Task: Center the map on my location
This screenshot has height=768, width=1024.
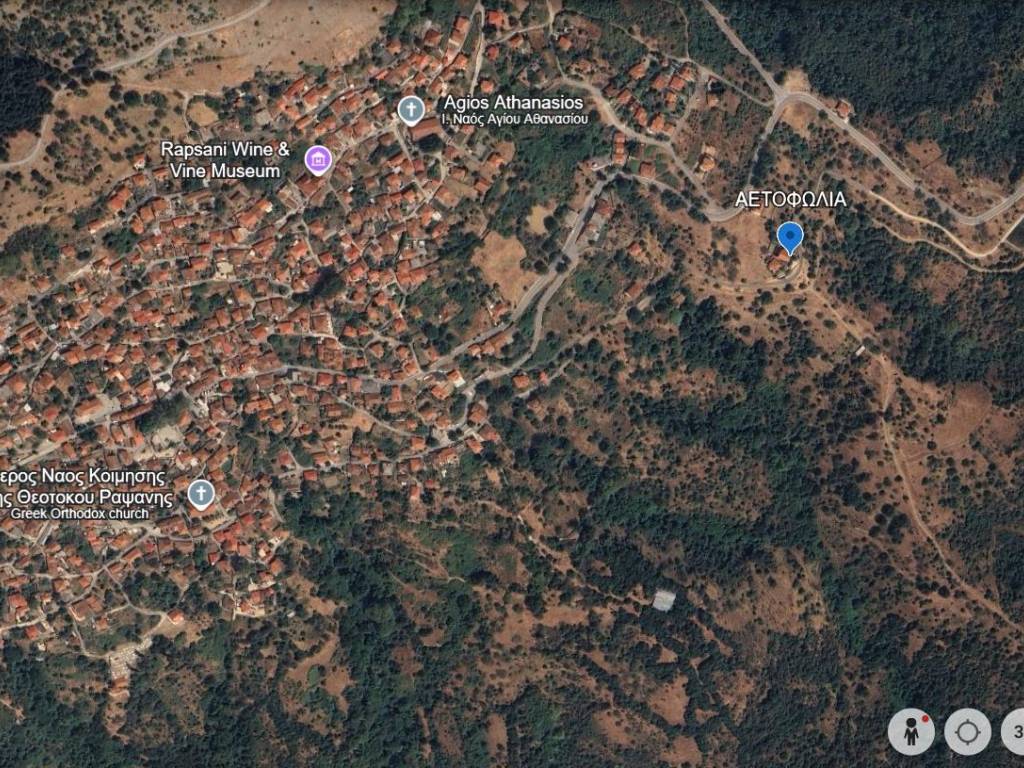Action: (967, 732)
